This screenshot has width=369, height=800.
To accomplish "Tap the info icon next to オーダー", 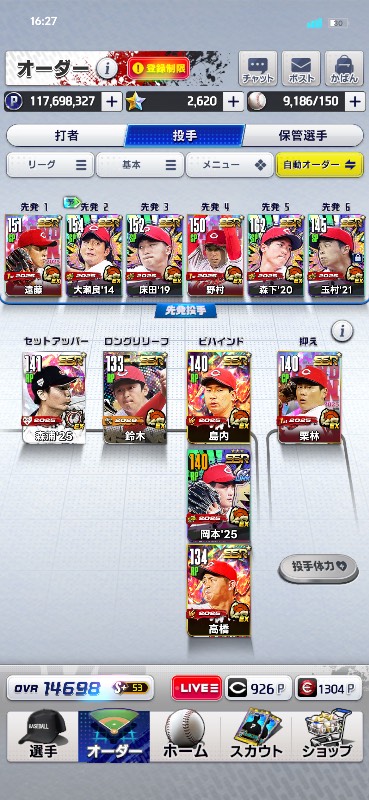I will coord(107,68).
